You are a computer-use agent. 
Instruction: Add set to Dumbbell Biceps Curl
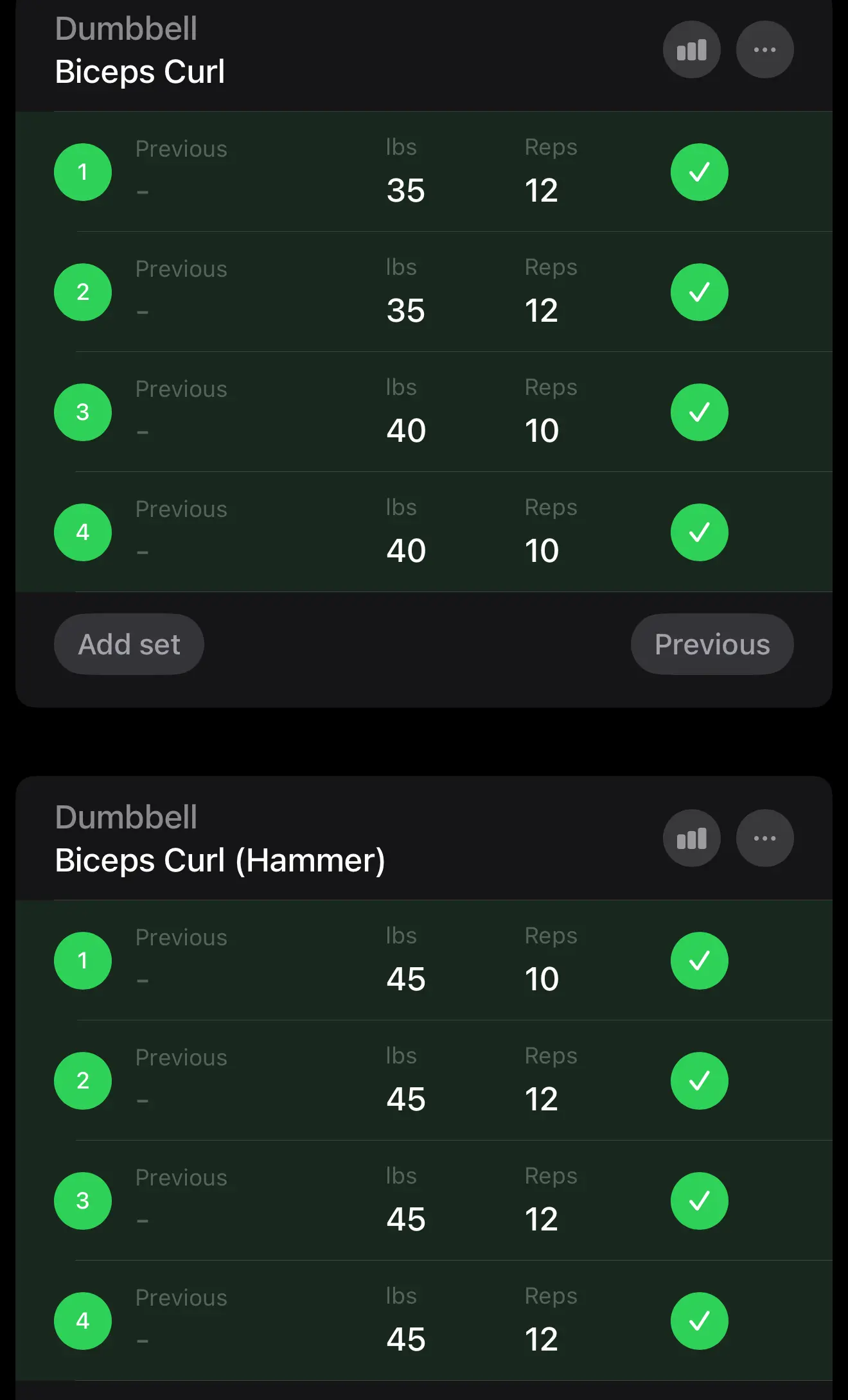pos(129,644)
